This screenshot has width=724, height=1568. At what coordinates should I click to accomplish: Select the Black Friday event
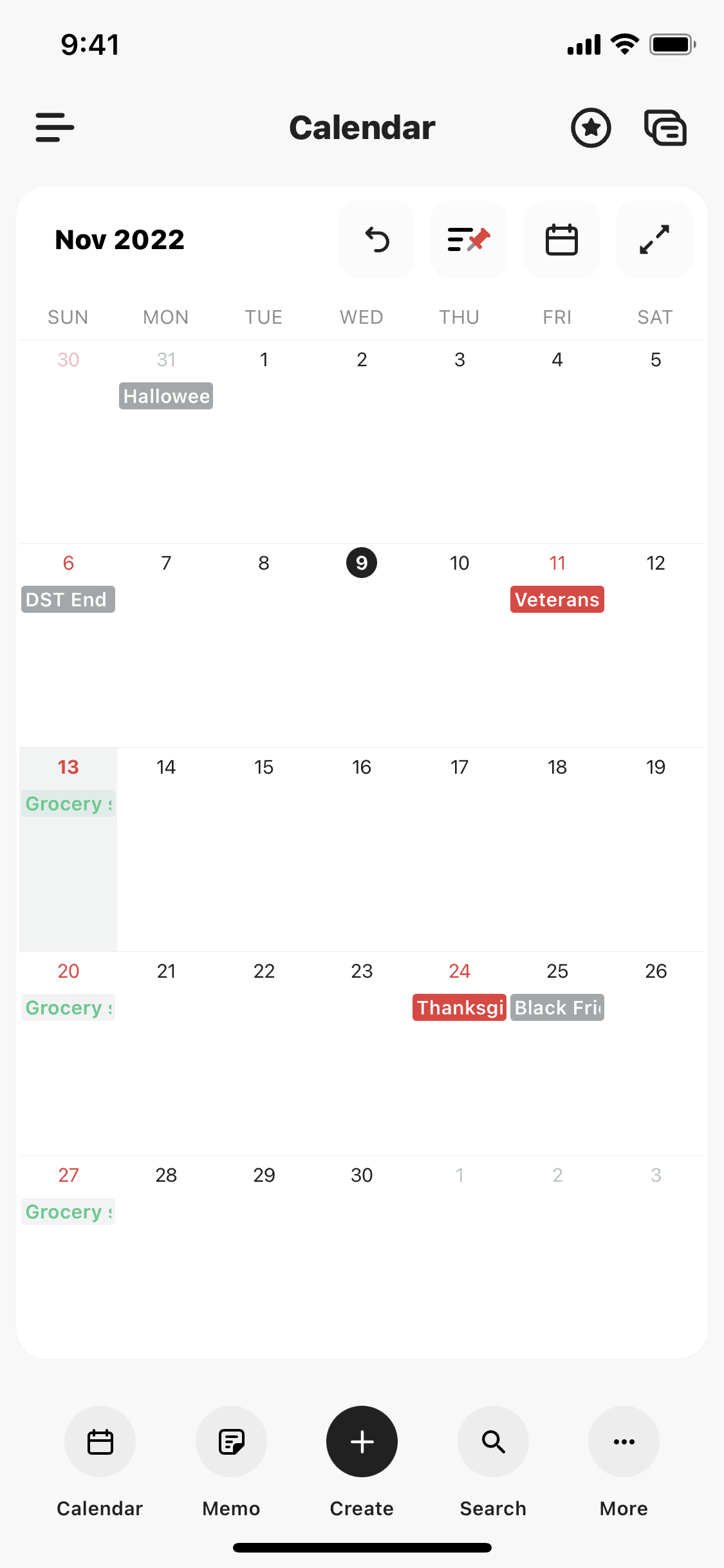click(x=557, y=1007)
